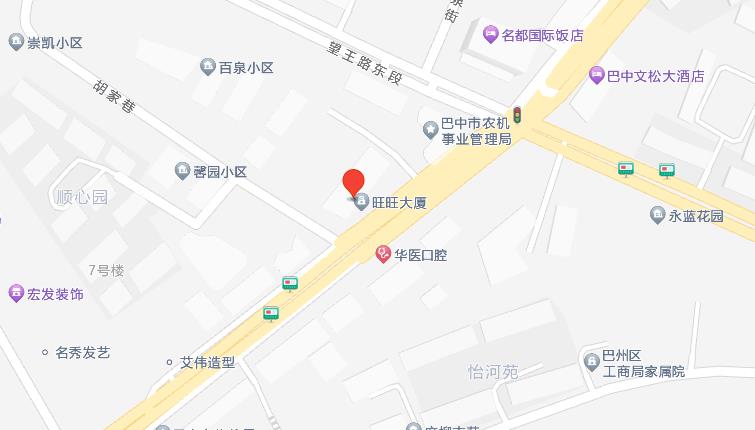The image size is (755, 430).
Task: Tap 宏发装饰 shop marker
Action: pyautogui.click(x=15, y=293)
